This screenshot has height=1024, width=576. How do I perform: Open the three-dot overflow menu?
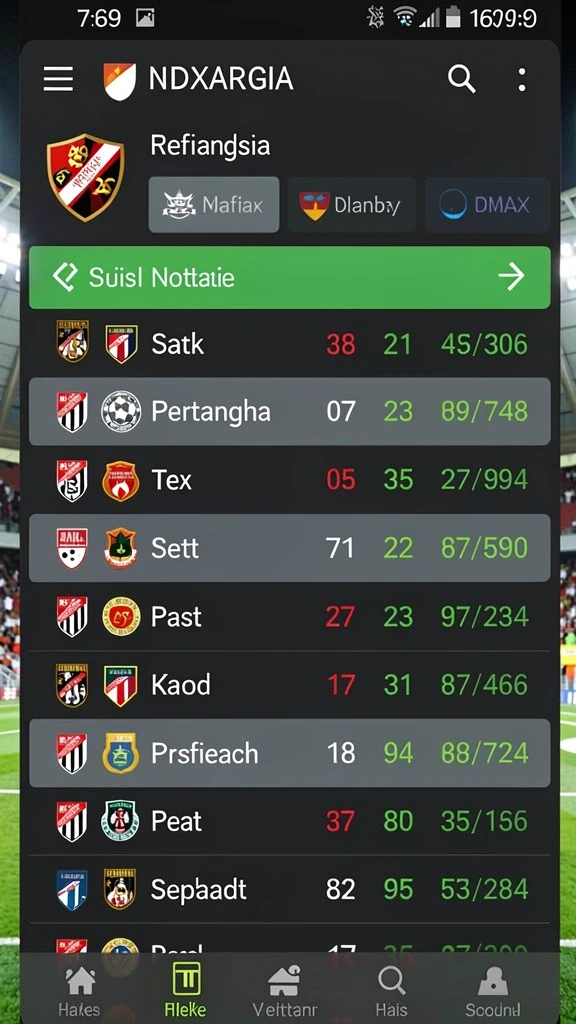click(x=521, y=80)
